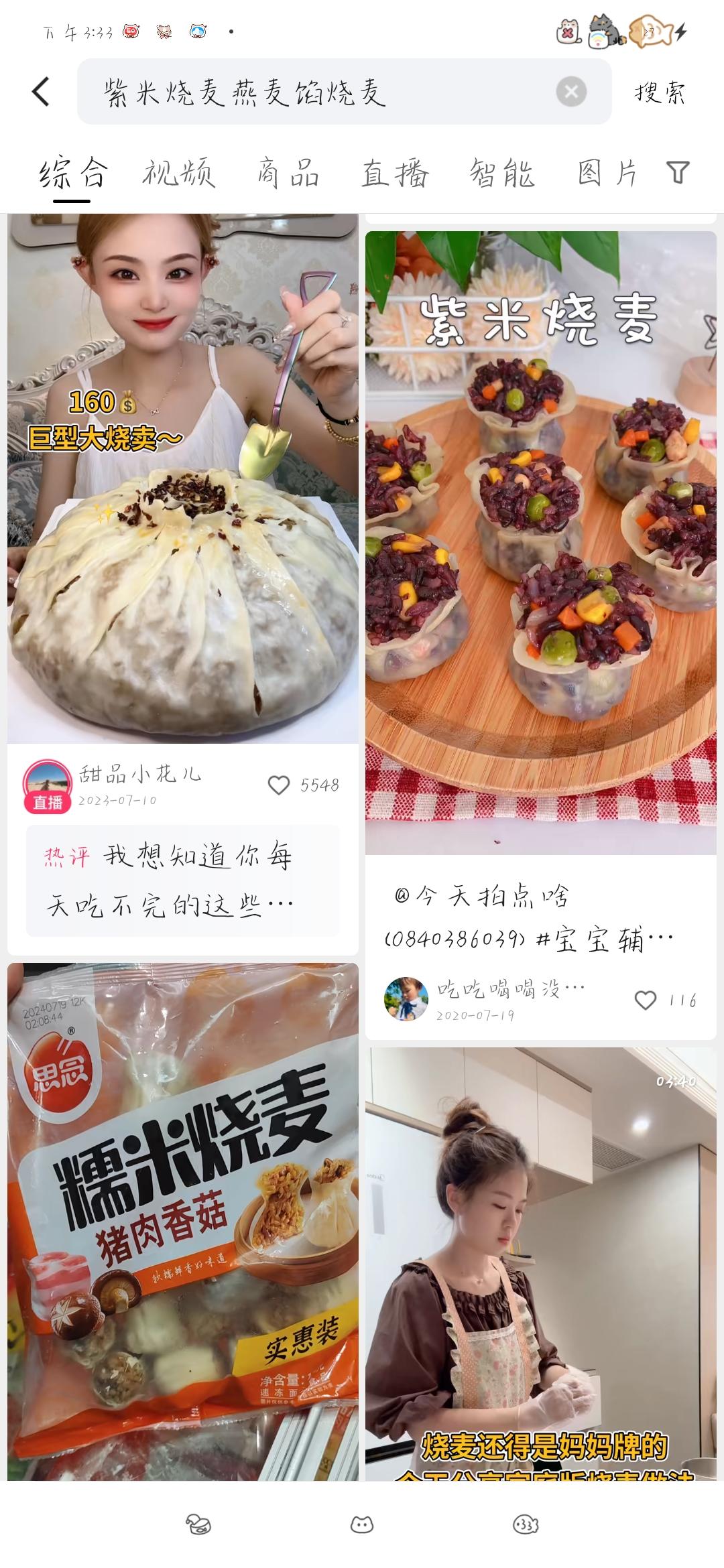Open the 紫米烧麦 video post
This screenshot has height=1568, width=724.
(540, 543)
